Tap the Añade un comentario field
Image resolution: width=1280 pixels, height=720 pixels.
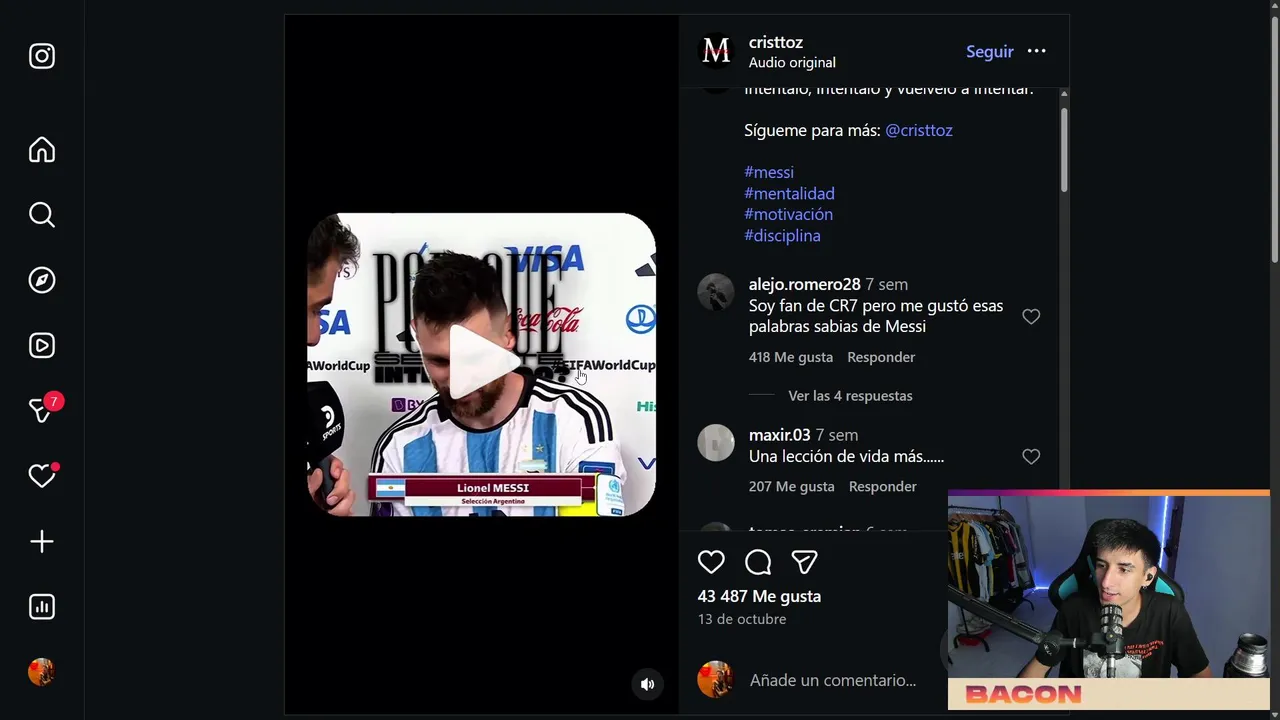[832, 680]
